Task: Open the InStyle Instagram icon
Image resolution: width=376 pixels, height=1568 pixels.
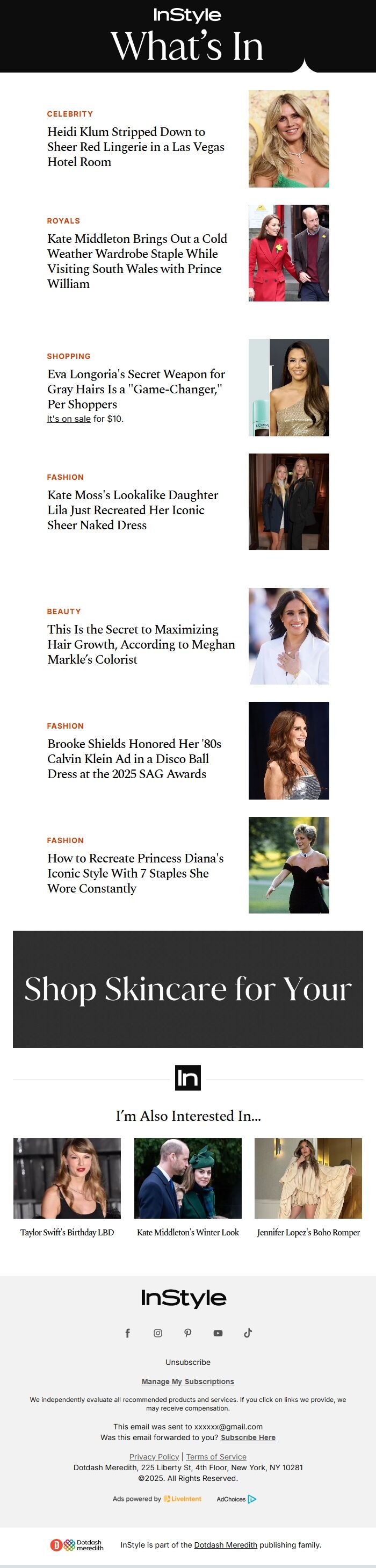Action: click(x=157, y=1333)
